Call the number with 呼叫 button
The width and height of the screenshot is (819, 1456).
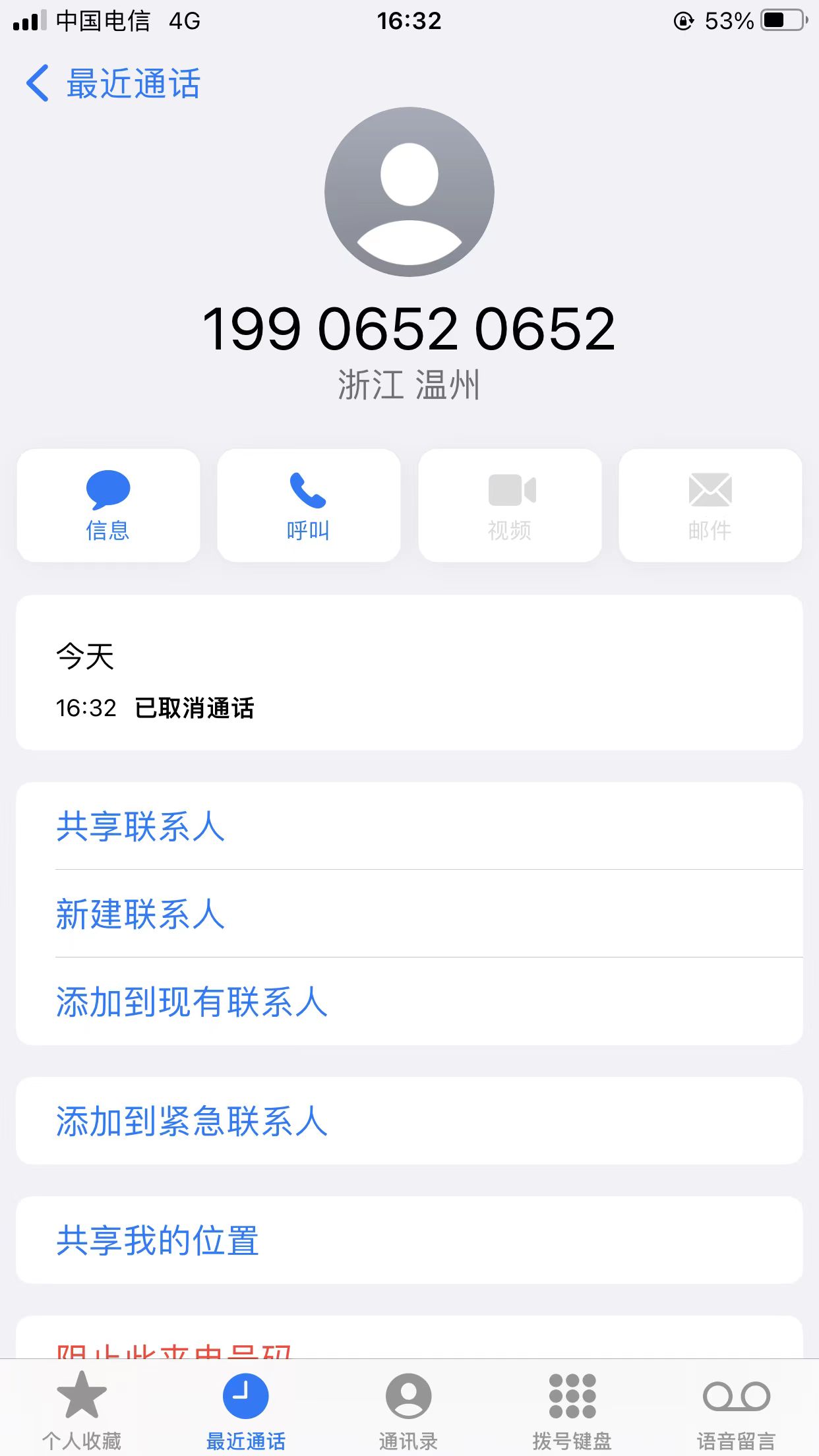[x=309, y=506]
